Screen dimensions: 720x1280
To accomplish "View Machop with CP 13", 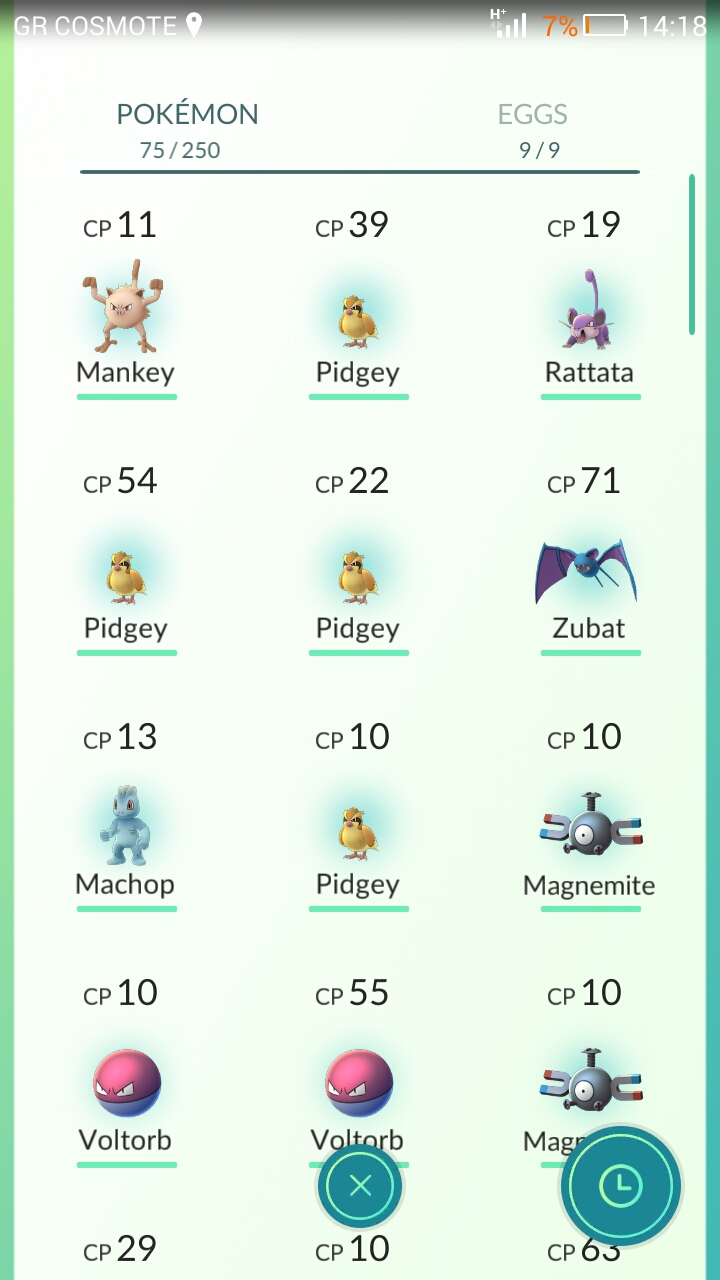I will 126,816.
